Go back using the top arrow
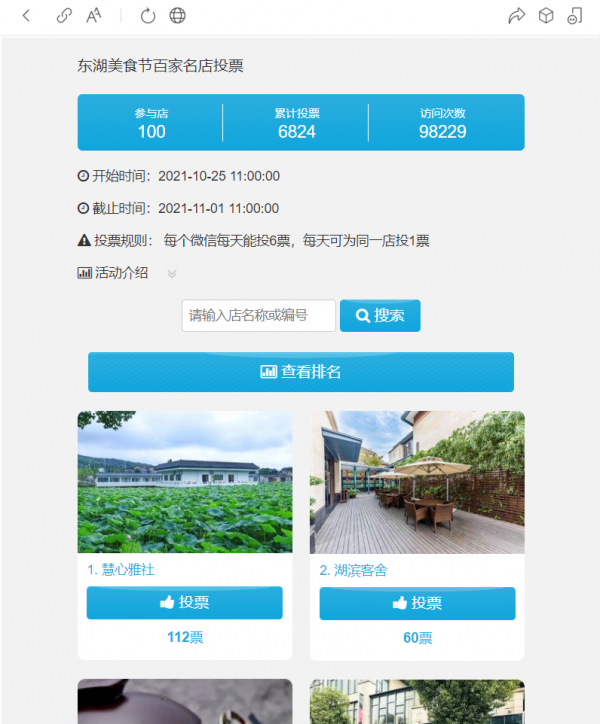The width and height of the screenshot is (600, 724). (x=26, y=15)
